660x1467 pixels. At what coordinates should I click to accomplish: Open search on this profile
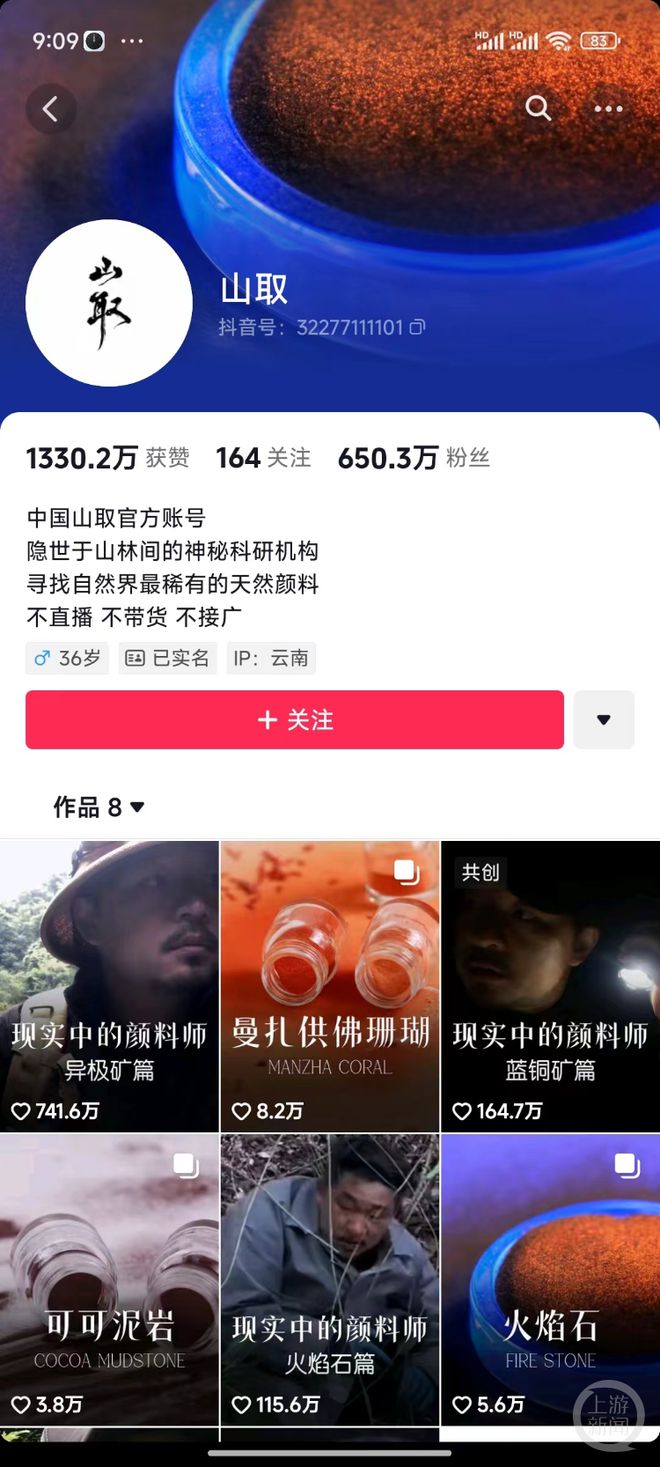(x=538, y=109)
